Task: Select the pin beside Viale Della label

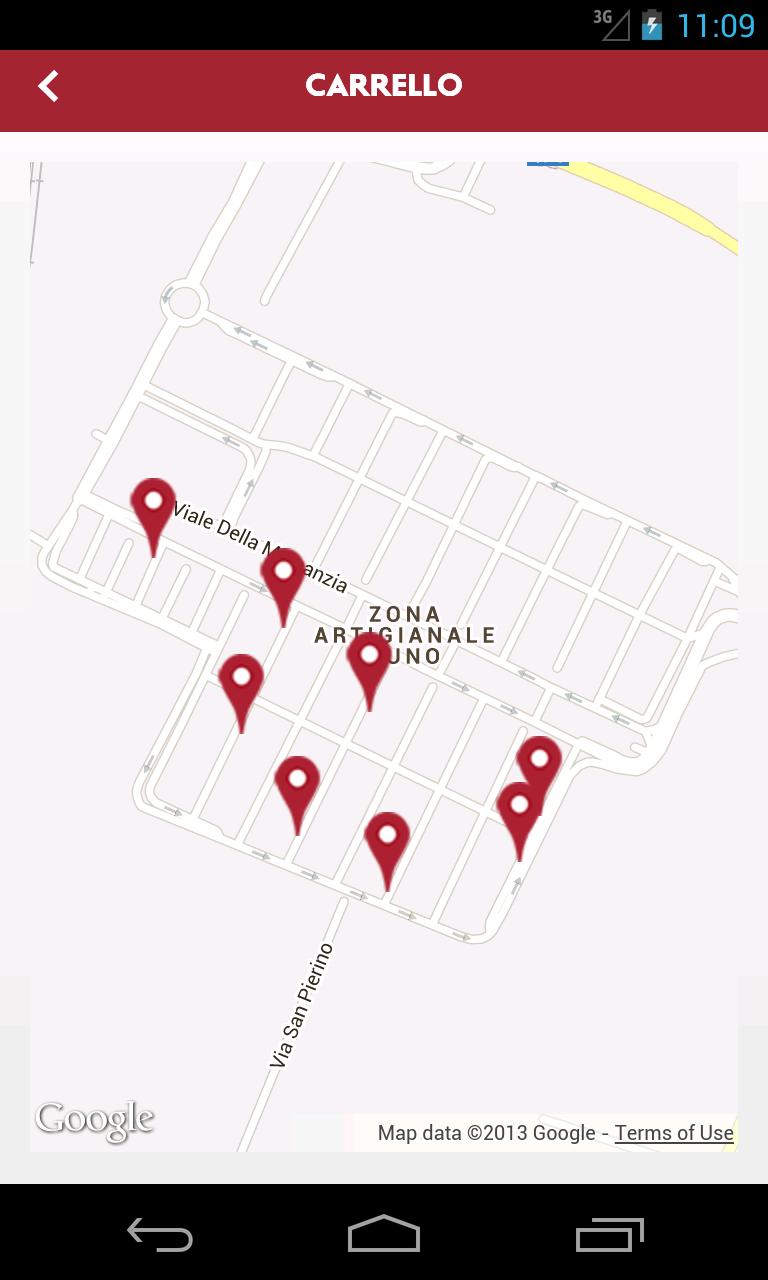Action: tap(153, 506)
